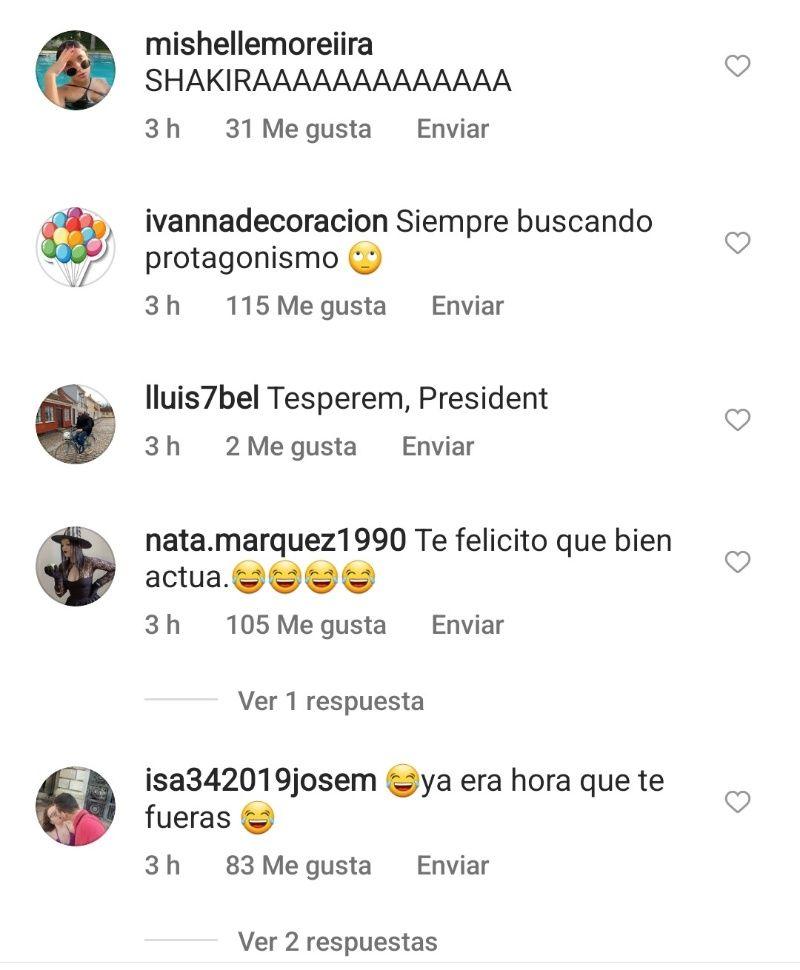Image resolution: width=800 pixels, height=970 pixels.
Task: View who liked ivannadecoracion's comment (115 Me gusta)
Action: (306, 306)
